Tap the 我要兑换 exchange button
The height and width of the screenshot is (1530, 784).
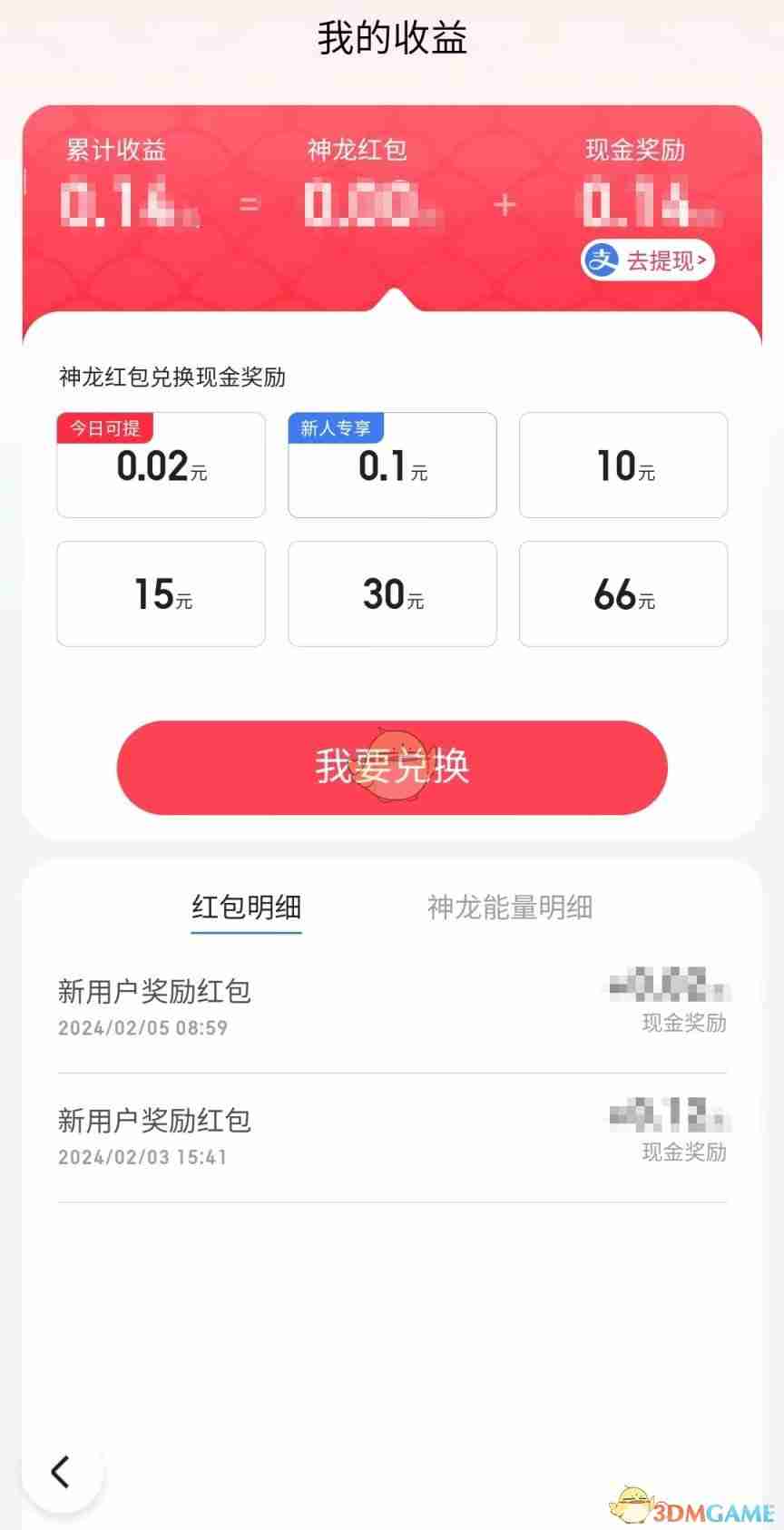pos(392,767)
